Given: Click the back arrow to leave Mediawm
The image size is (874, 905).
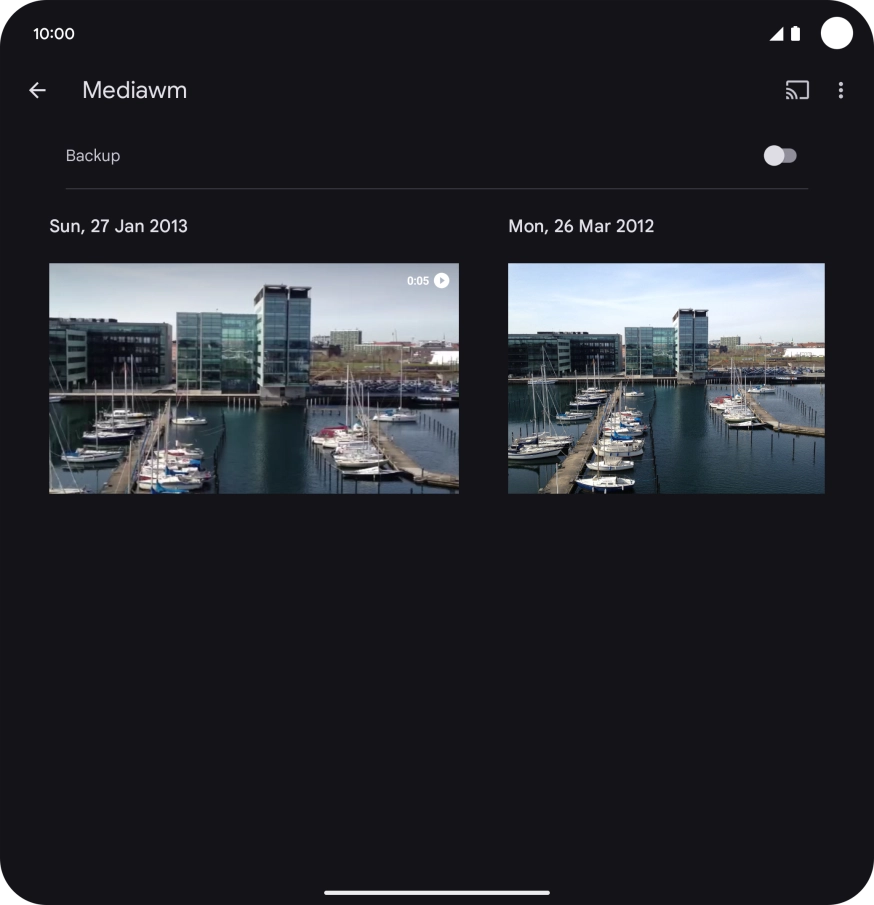Looking at the screenshot, I should [37, 90].
